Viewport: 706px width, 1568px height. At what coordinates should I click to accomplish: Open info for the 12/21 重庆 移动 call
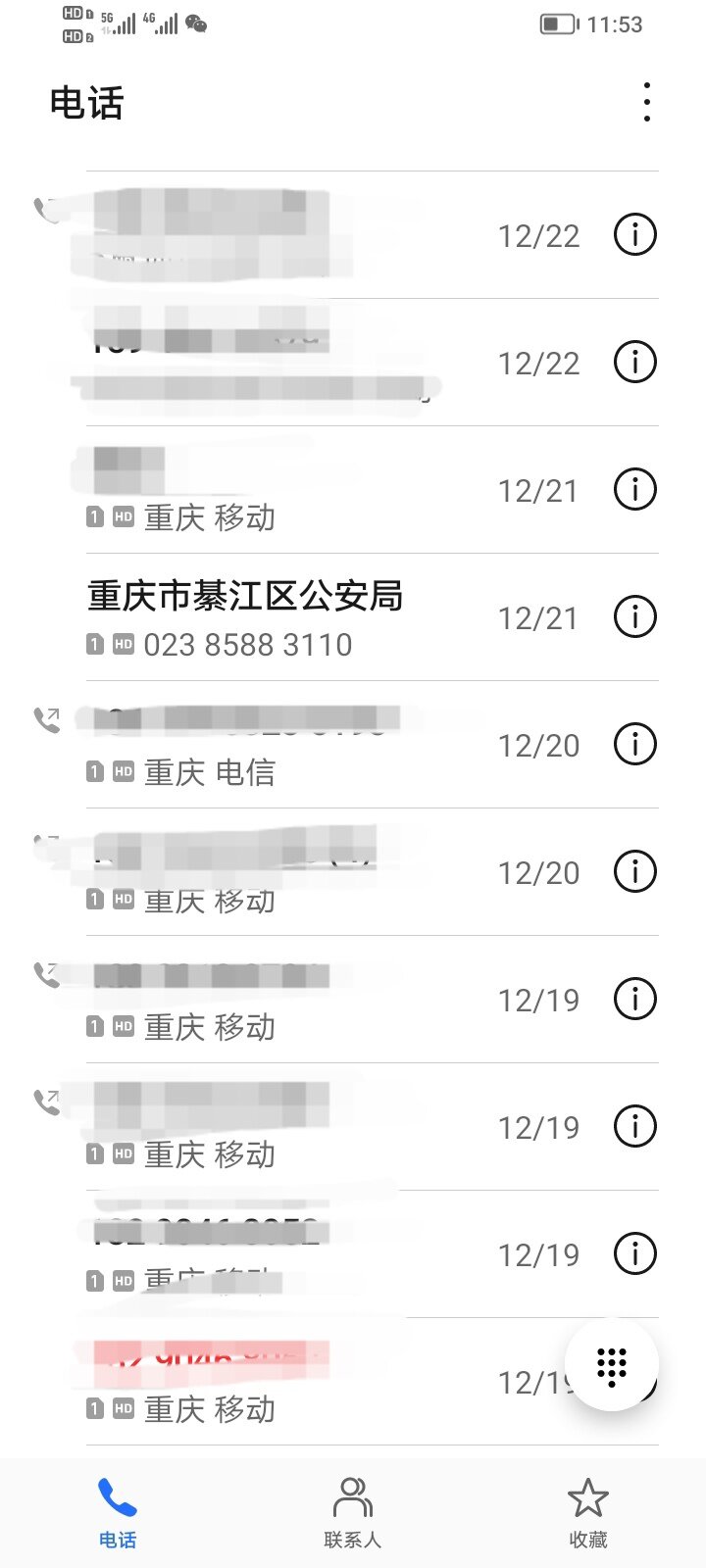(x=634, y=490)
